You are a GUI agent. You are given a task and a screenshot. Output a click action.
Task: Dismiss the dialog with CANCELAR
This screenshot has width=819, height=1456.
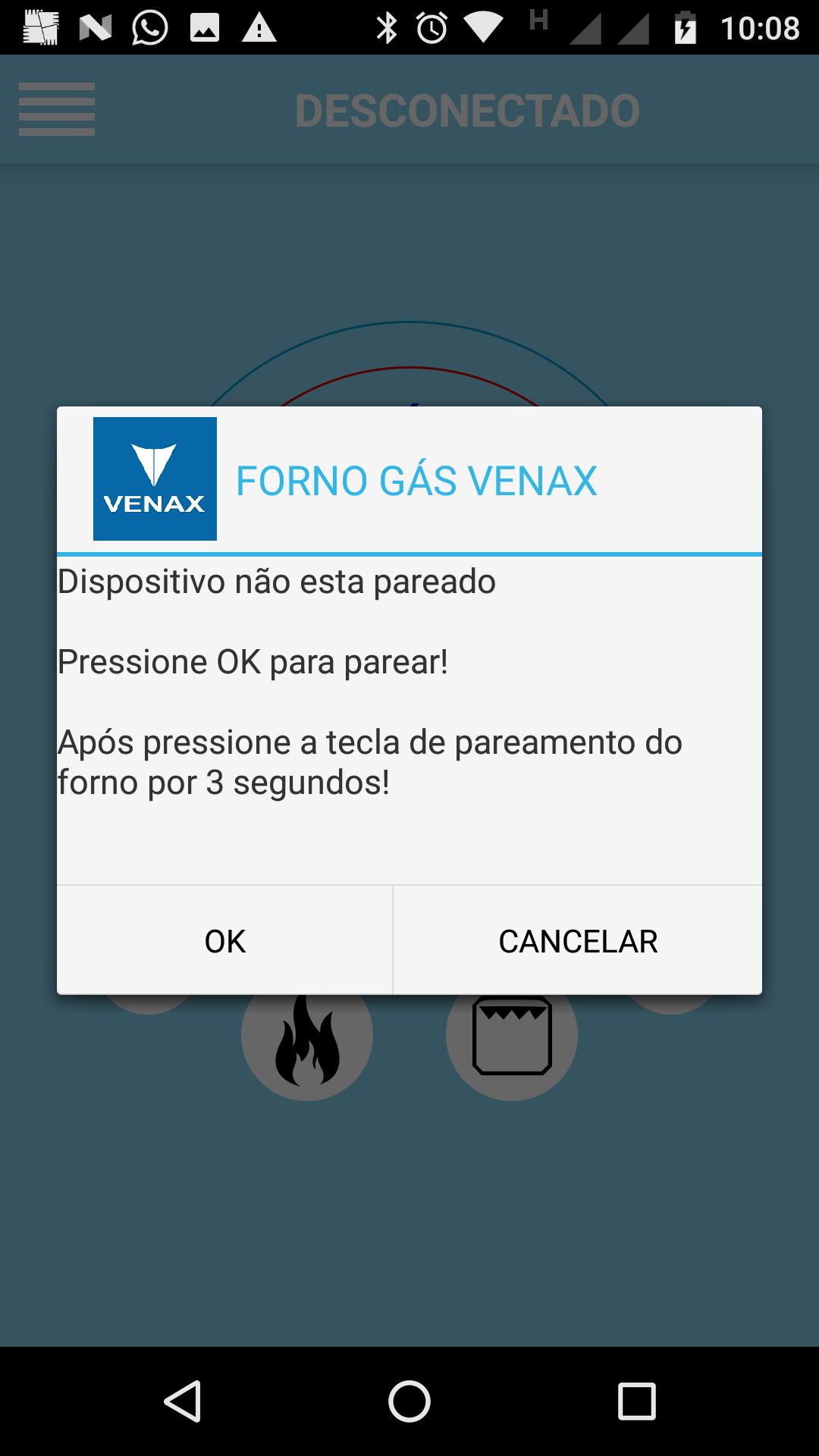click(578, 940)
